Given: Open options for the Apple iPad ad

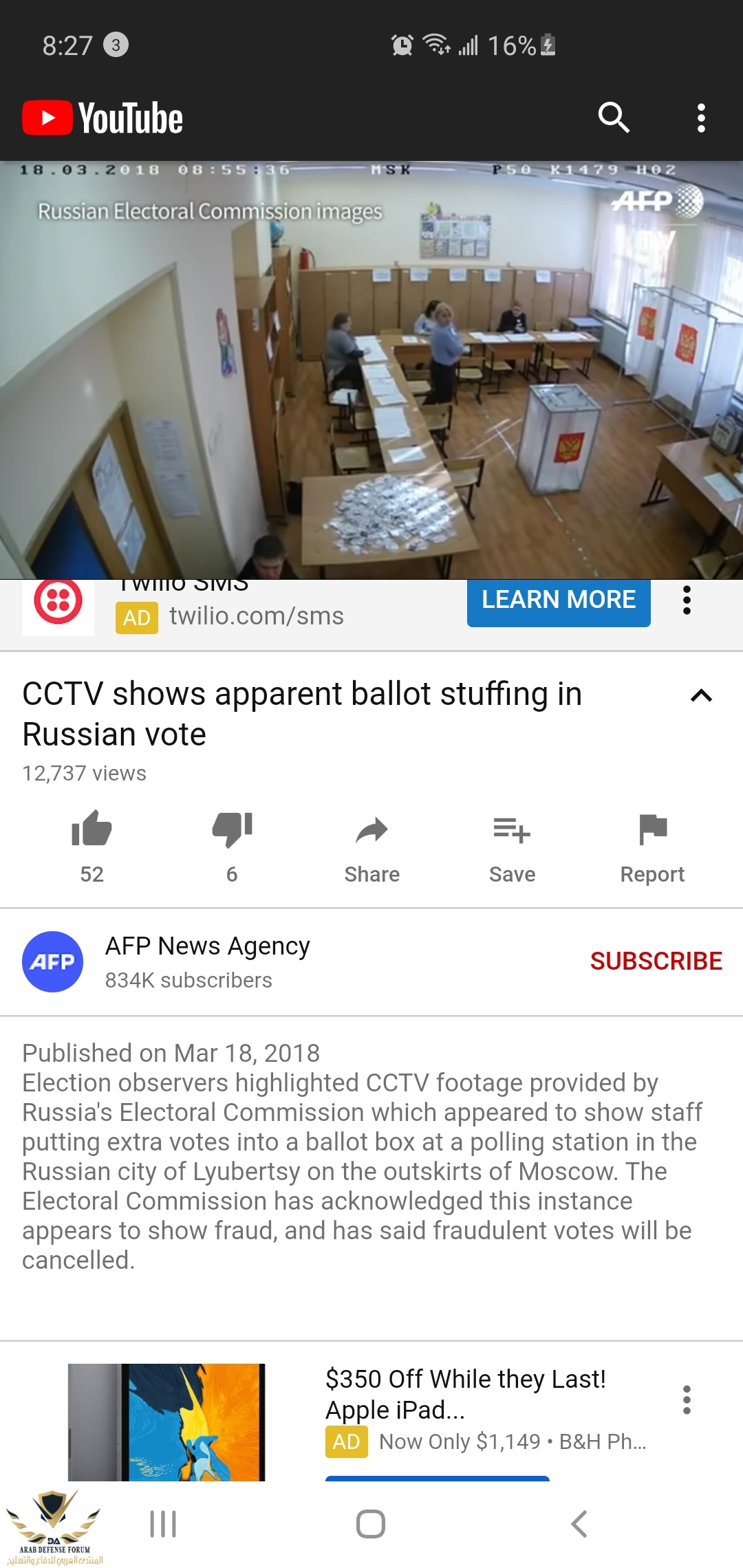Looking at the screenshot, I should tap(687, 1400).
